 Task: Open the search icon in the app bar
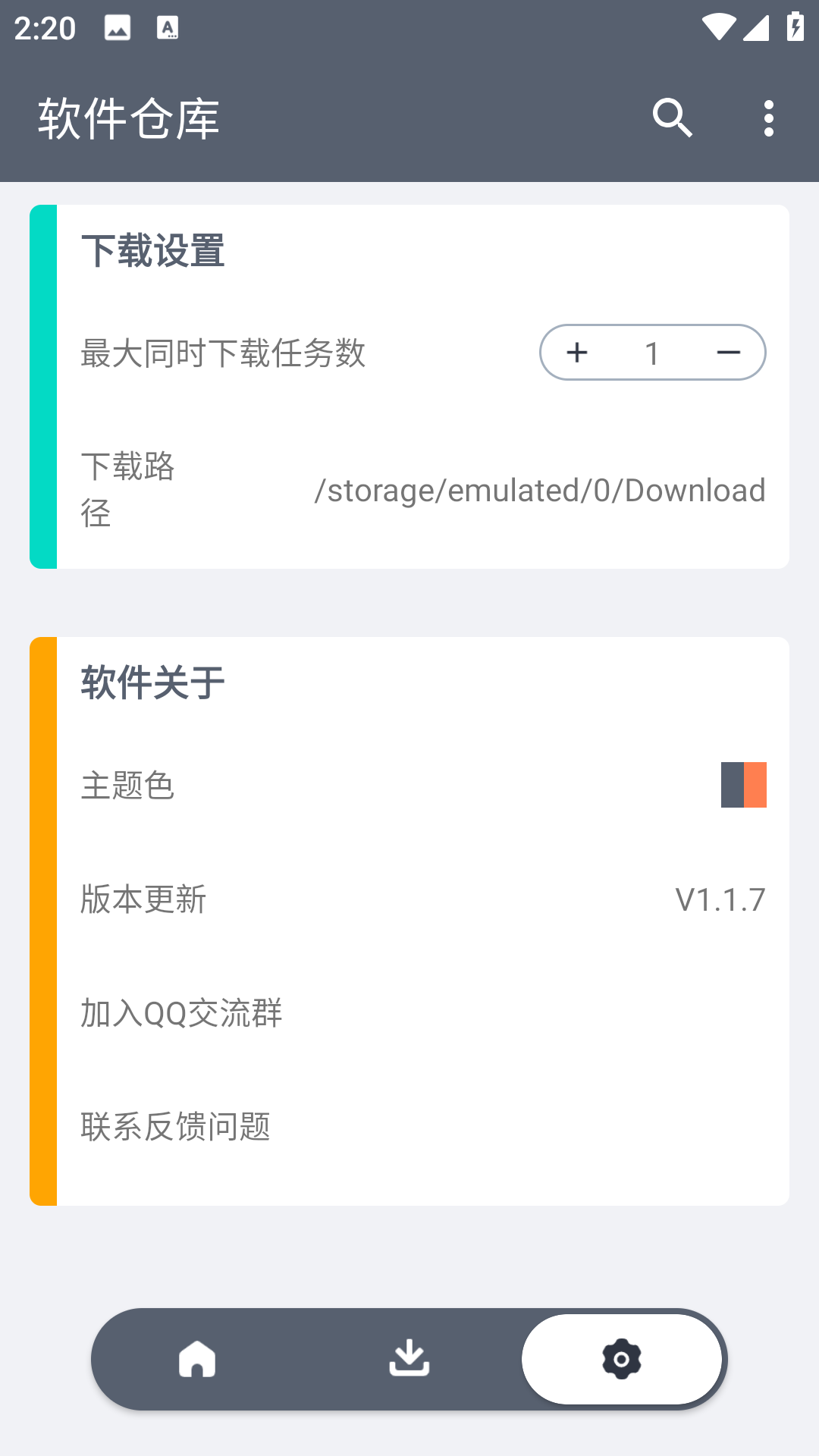click(673, 118)
